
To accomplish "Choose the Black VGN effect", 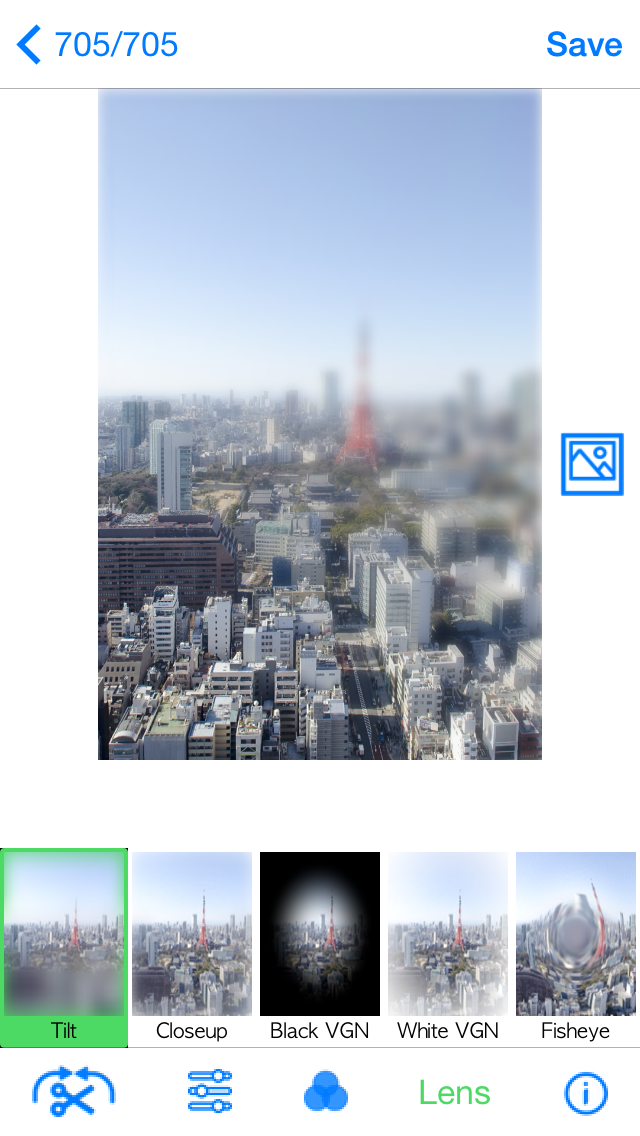I will 320,948.
